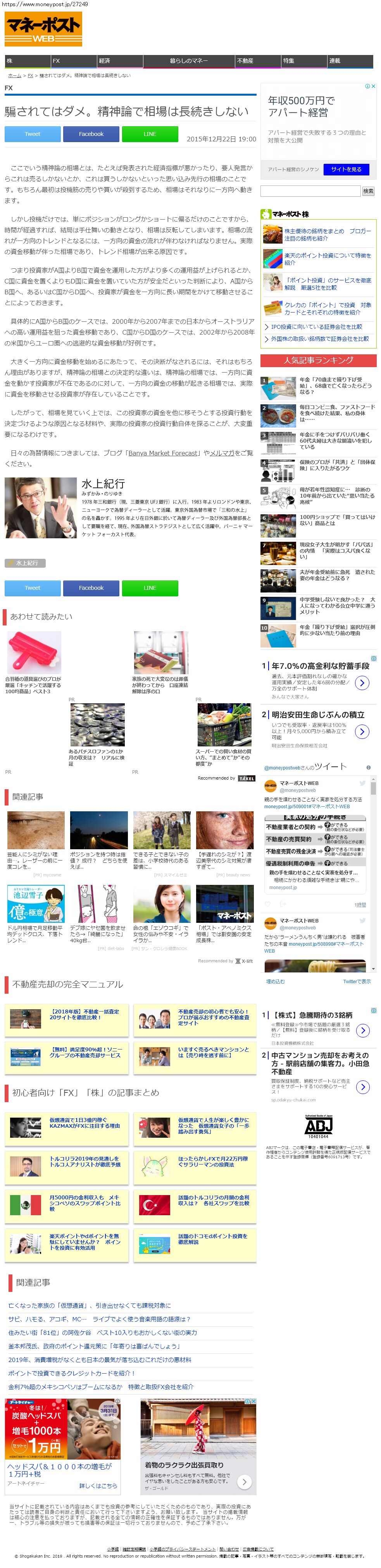Image resolution: width=381 pixels, height=1568 pixels.
Task: Select the 暮らしのマネー tab
Action: pyautogui.click(x=188, y=61)
